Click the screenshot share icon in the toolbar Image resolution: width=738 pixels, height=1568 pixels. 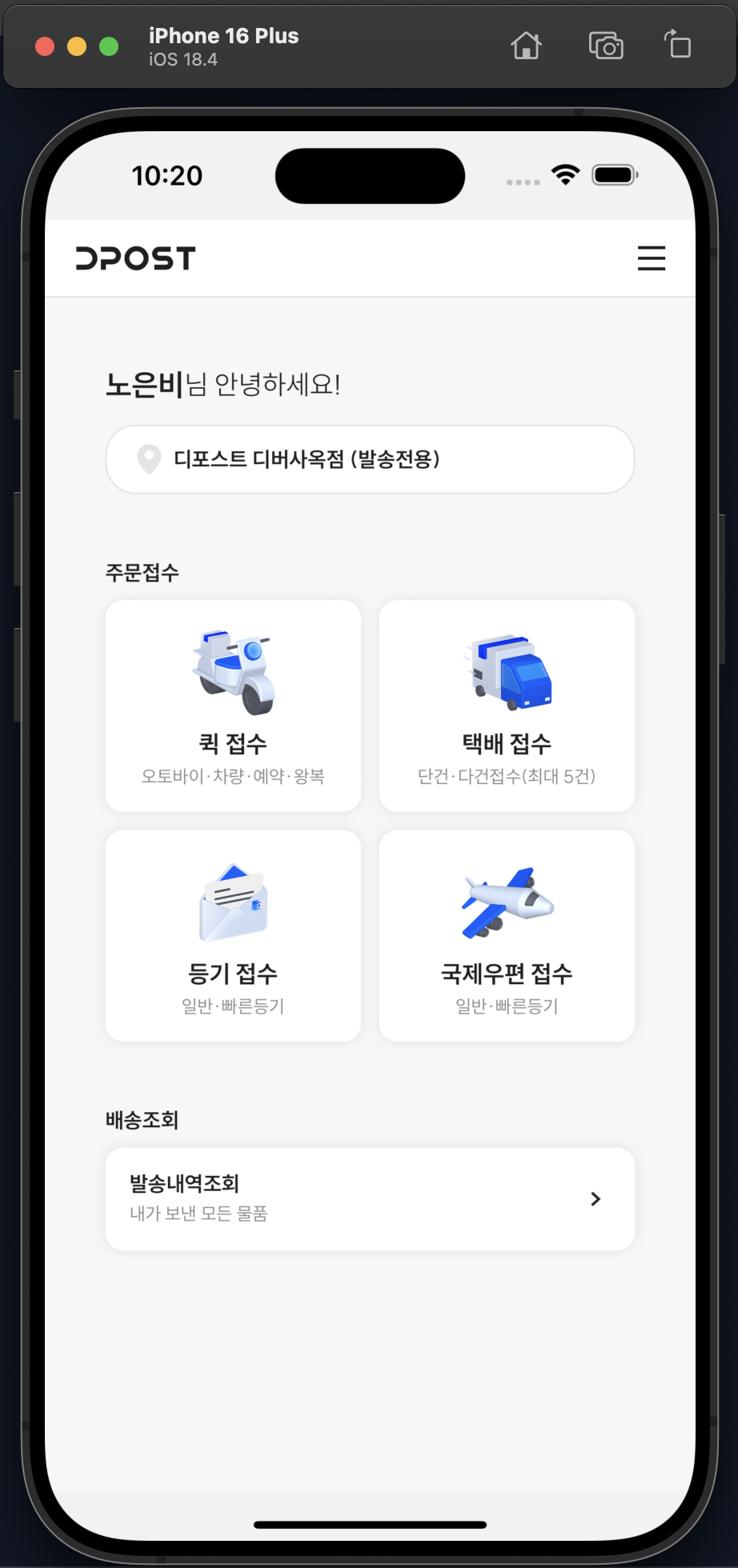point(677,46)
